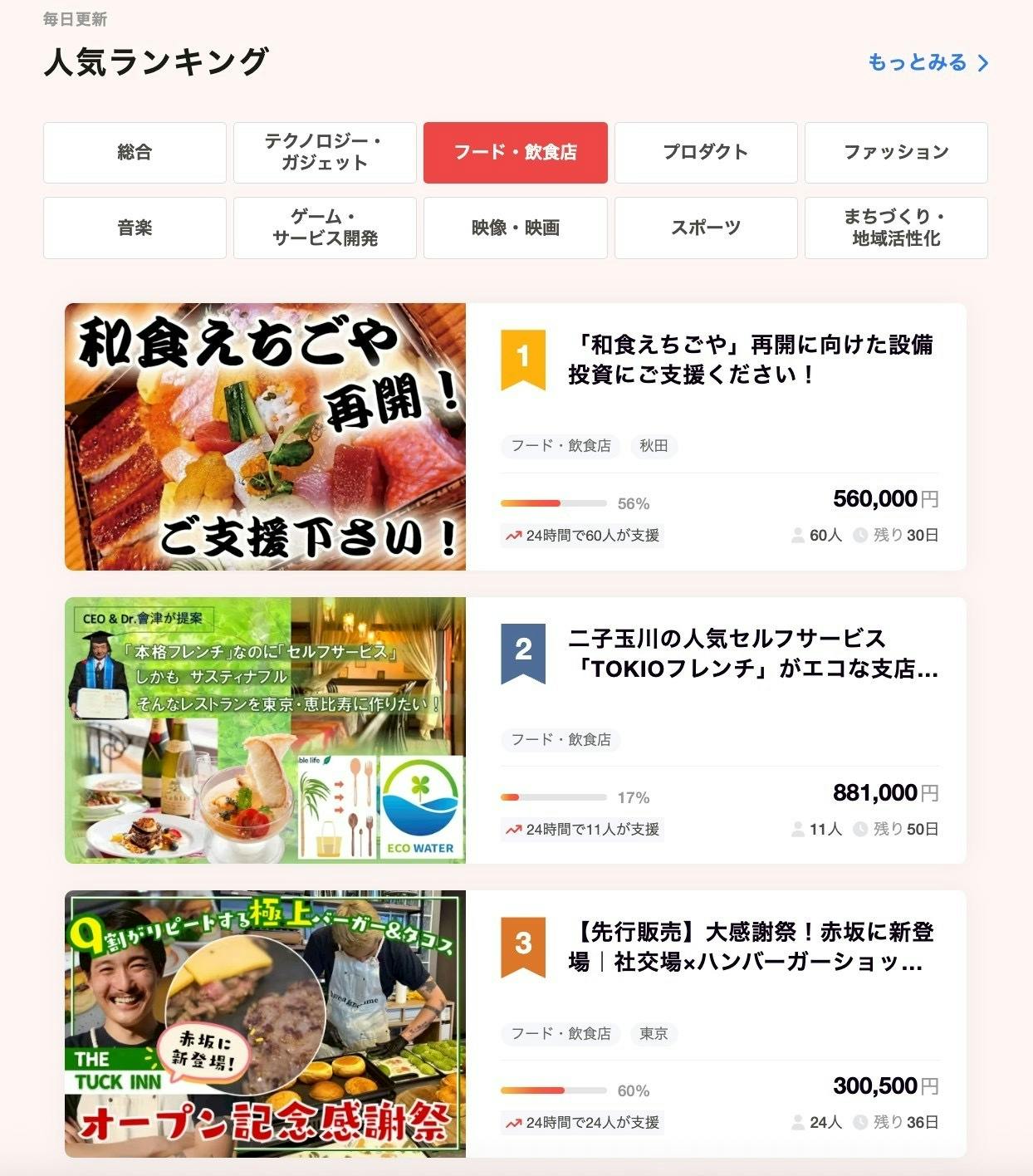Switch to the 音楽 tab
The width and height of the screenshot is (1033, 1176).
135,228
